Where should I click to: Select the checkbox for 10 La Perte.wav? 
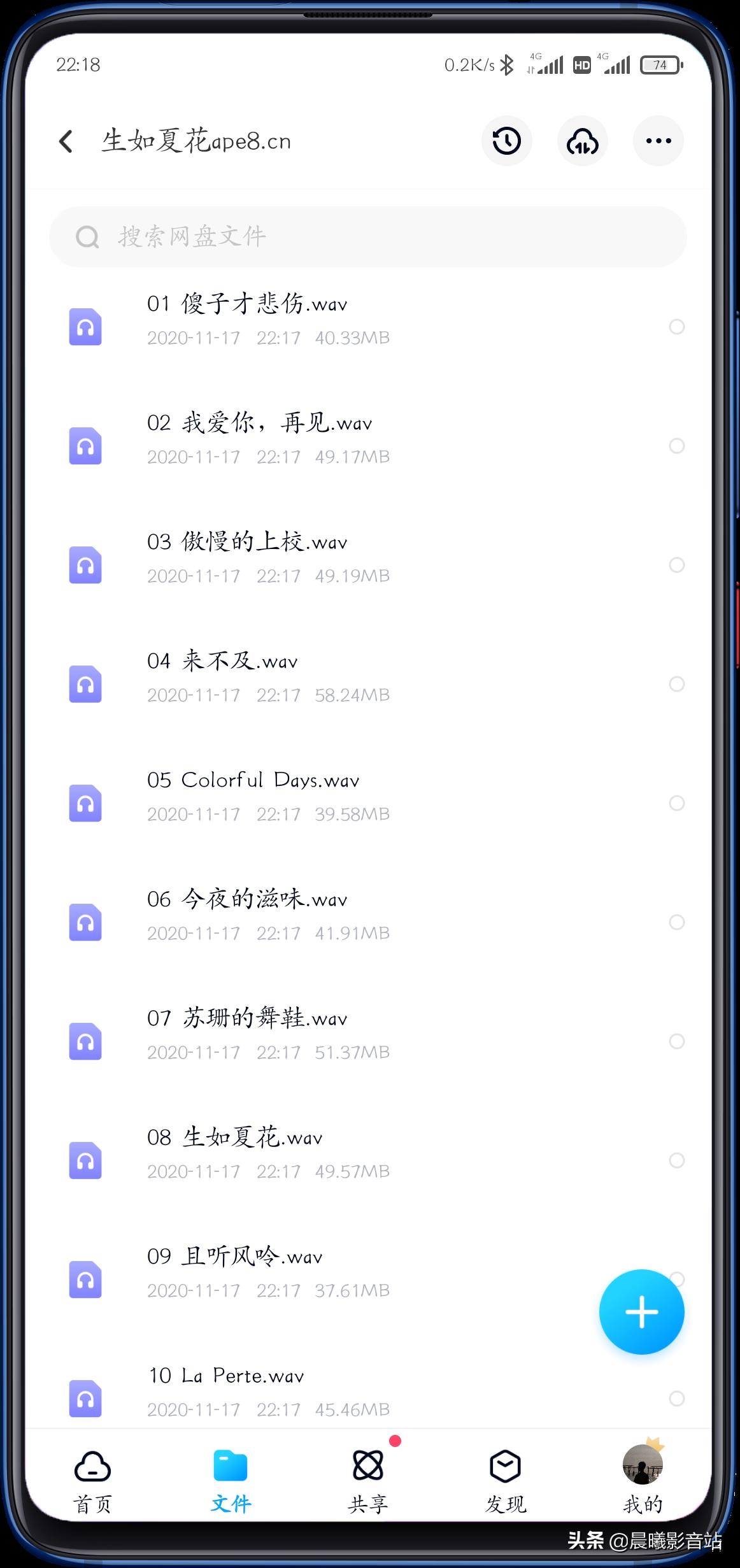(x=676, y=1399)
